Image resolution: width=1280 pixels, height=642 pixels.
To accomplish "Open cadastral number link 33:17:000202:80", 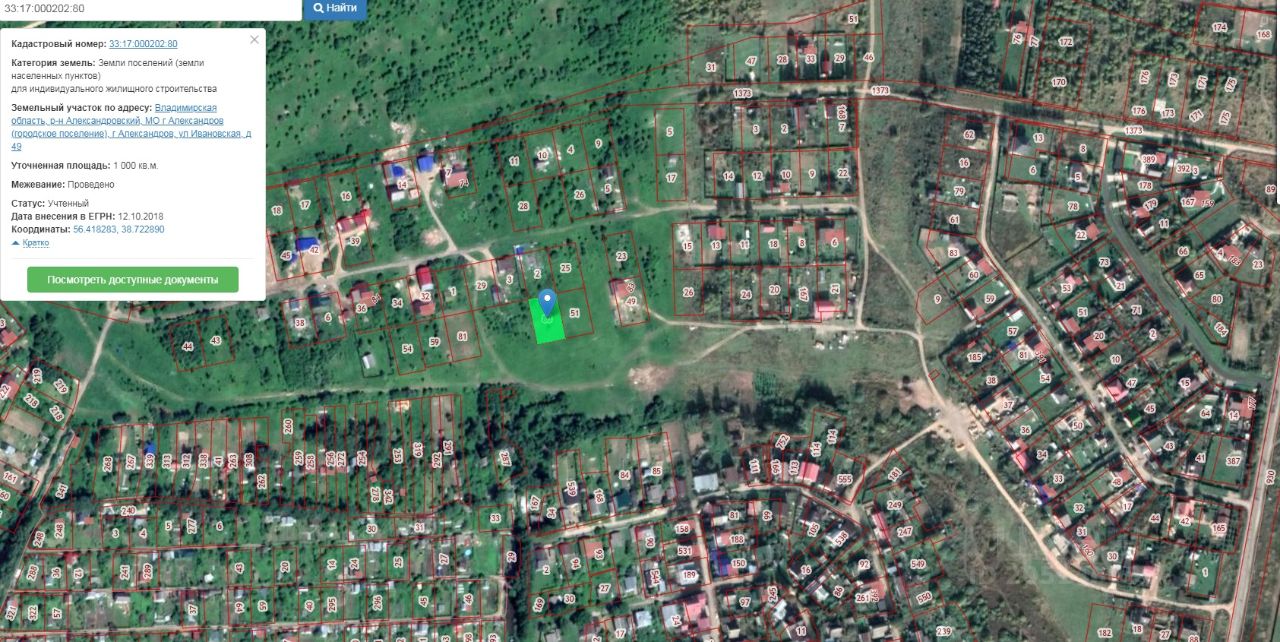I will (143, 44).
